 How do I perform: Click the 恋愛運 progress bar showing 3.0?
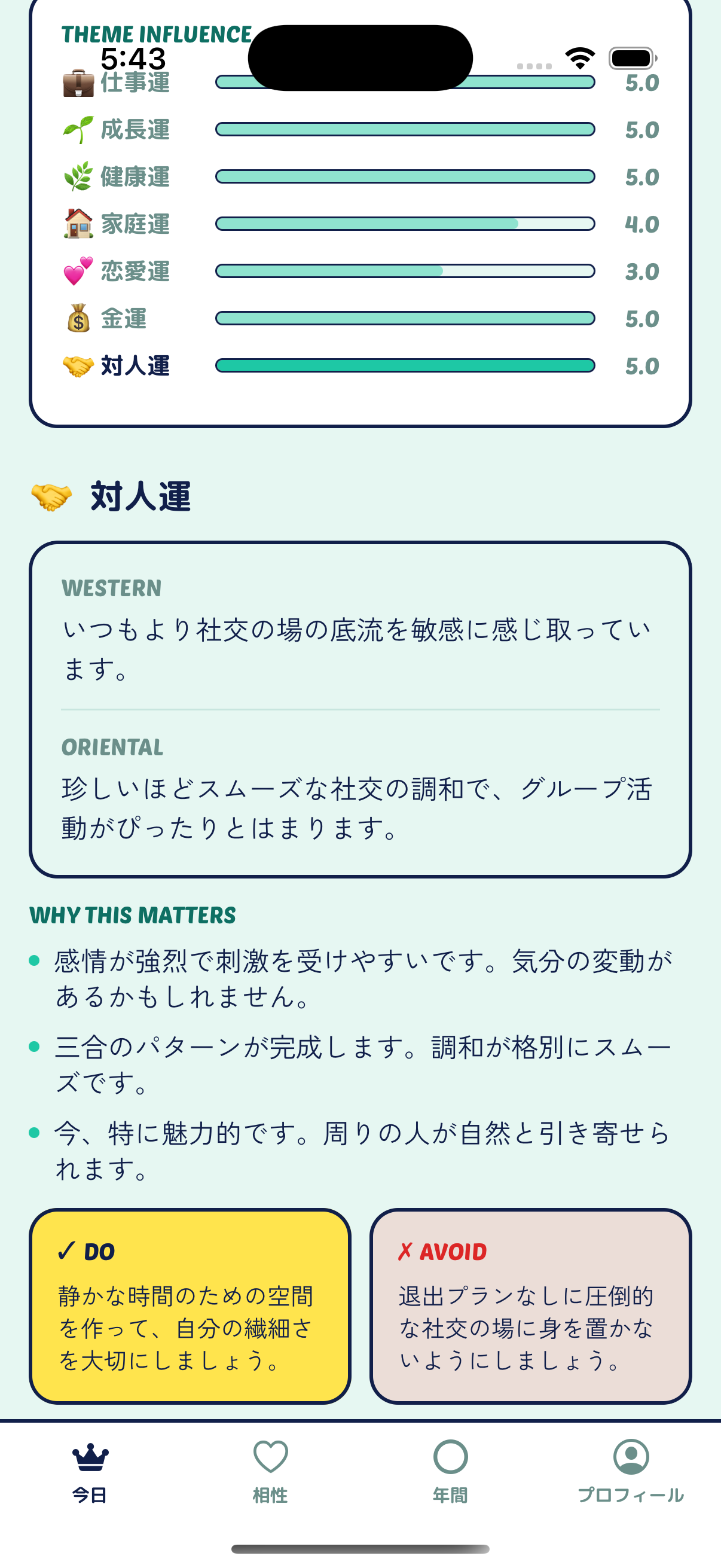(x=405, y=271)
